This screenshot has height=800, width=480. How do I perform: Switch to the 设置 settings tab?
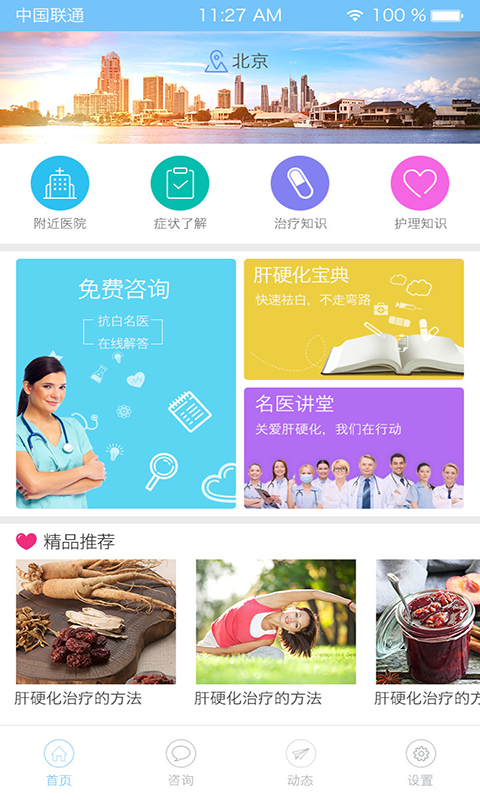[x=421, y=763]
